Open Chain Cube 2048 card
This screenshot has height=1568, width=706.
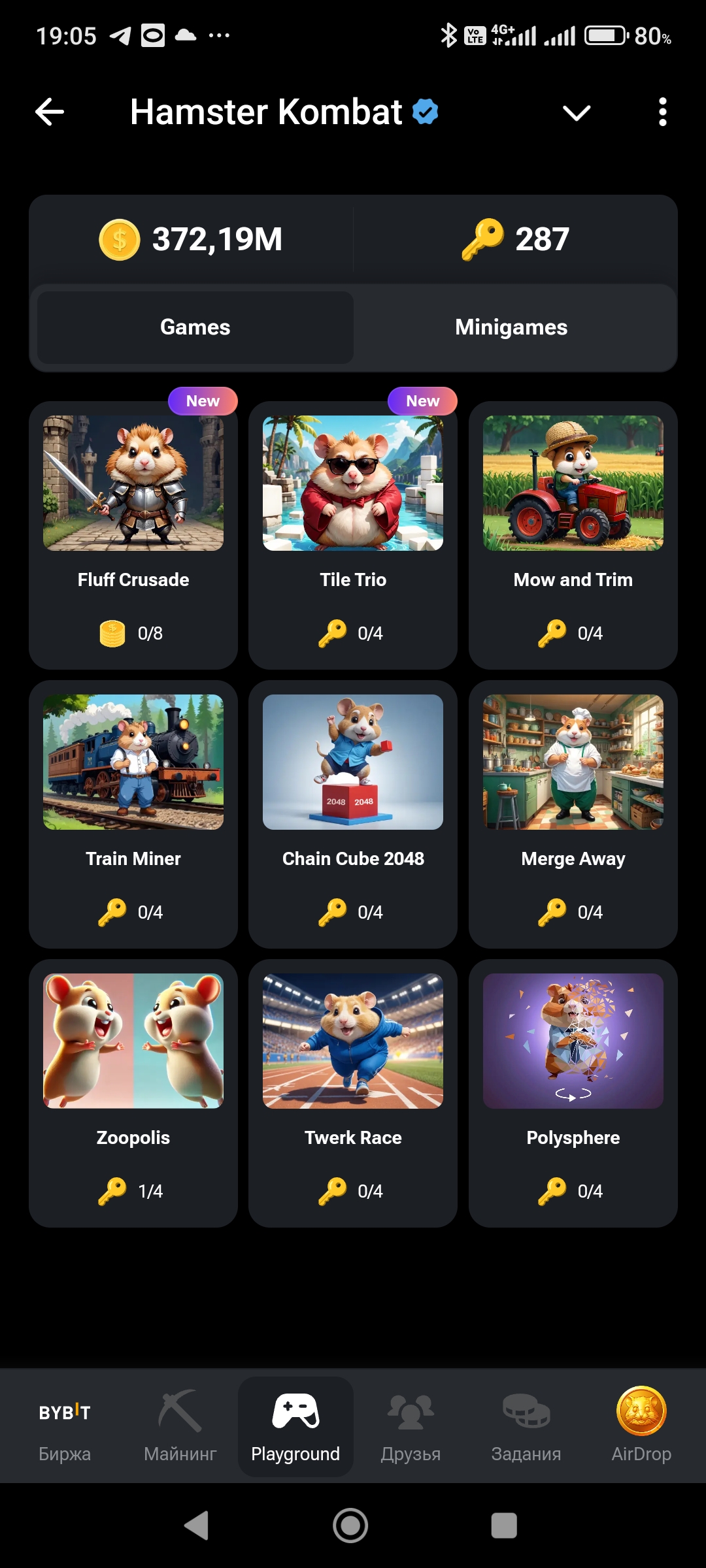point(353,814)
